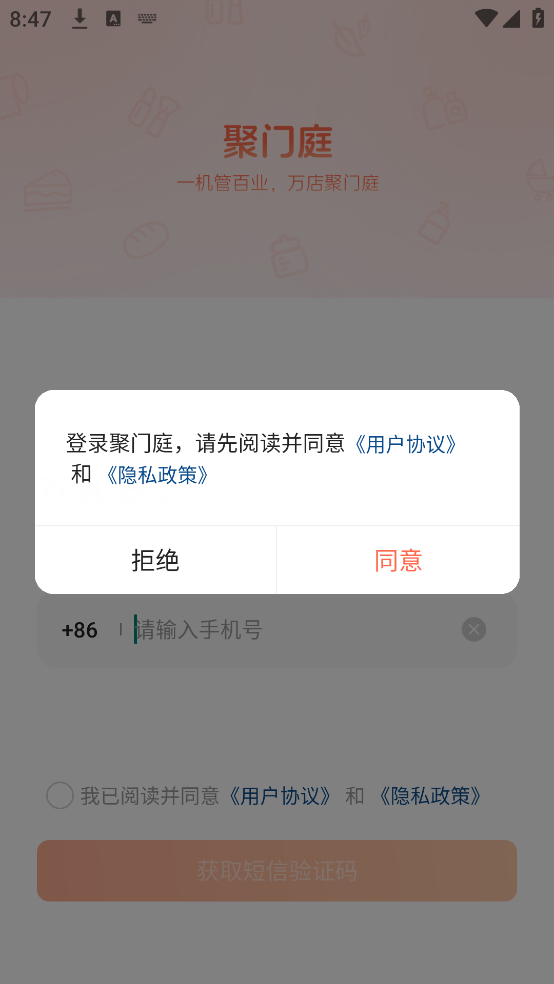Open the 《隐私政策》 link in the dialog
554x984 pixels.
click(x=156, y=475)
